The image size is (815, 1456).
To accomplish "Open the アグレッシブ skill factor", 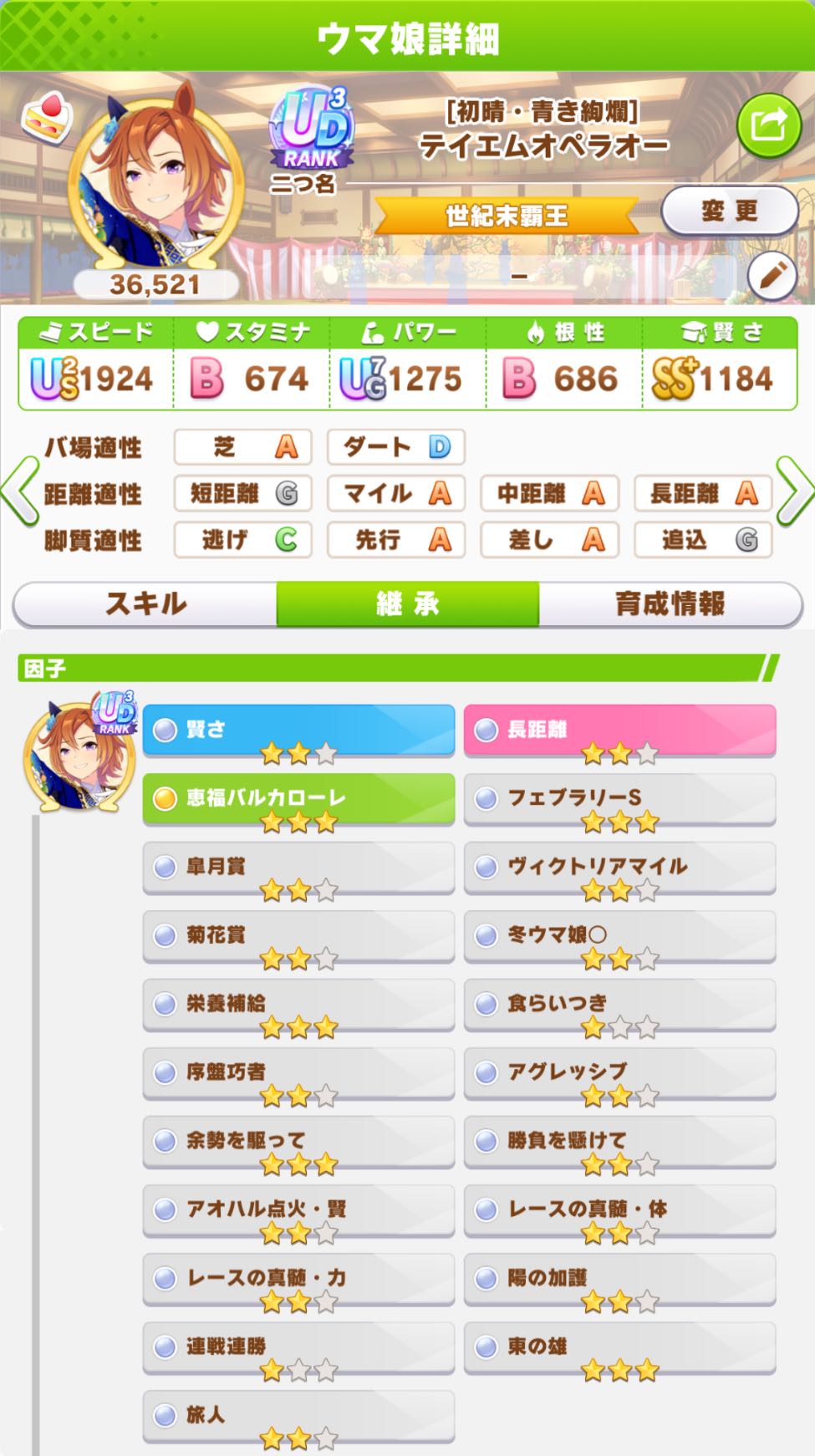I will coord(619,1073).
